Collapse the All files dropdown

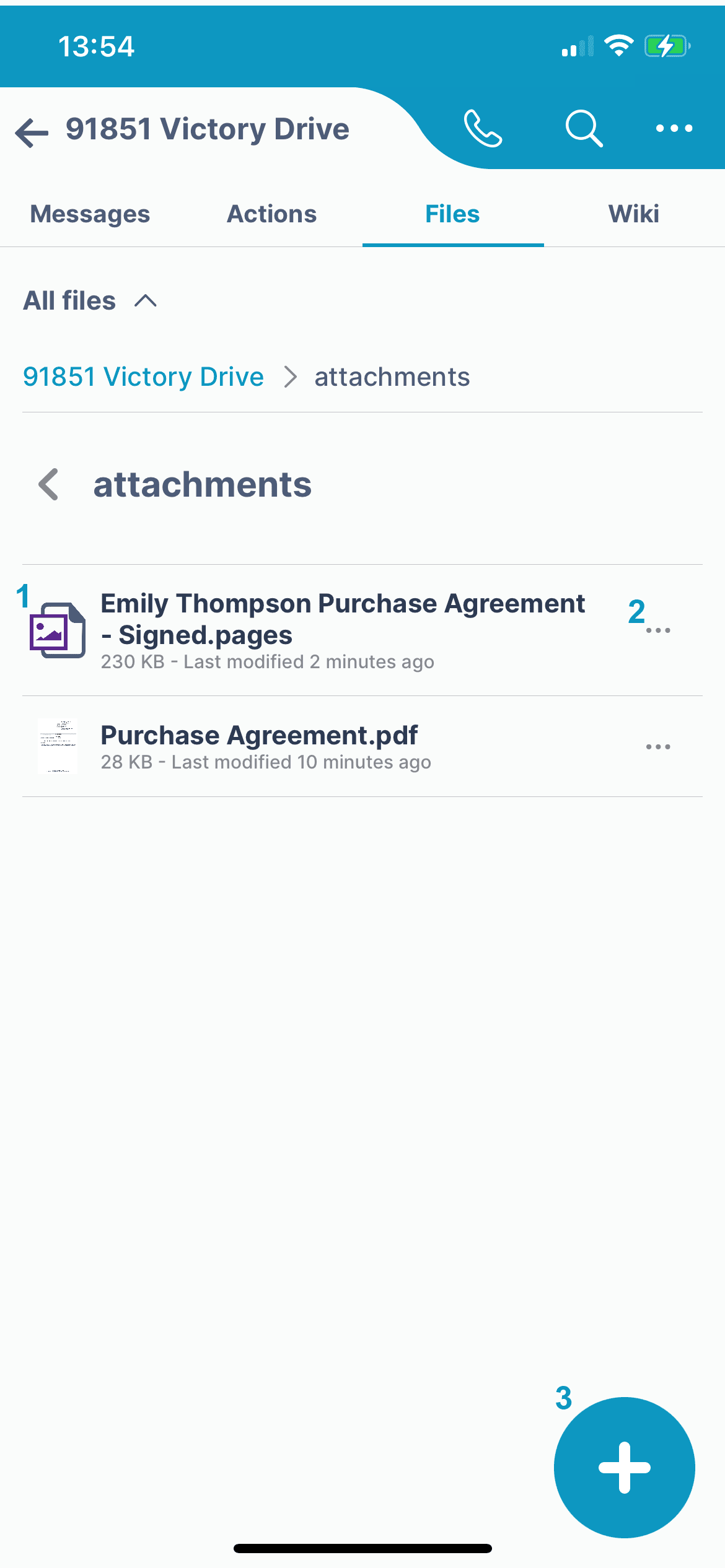90,301
